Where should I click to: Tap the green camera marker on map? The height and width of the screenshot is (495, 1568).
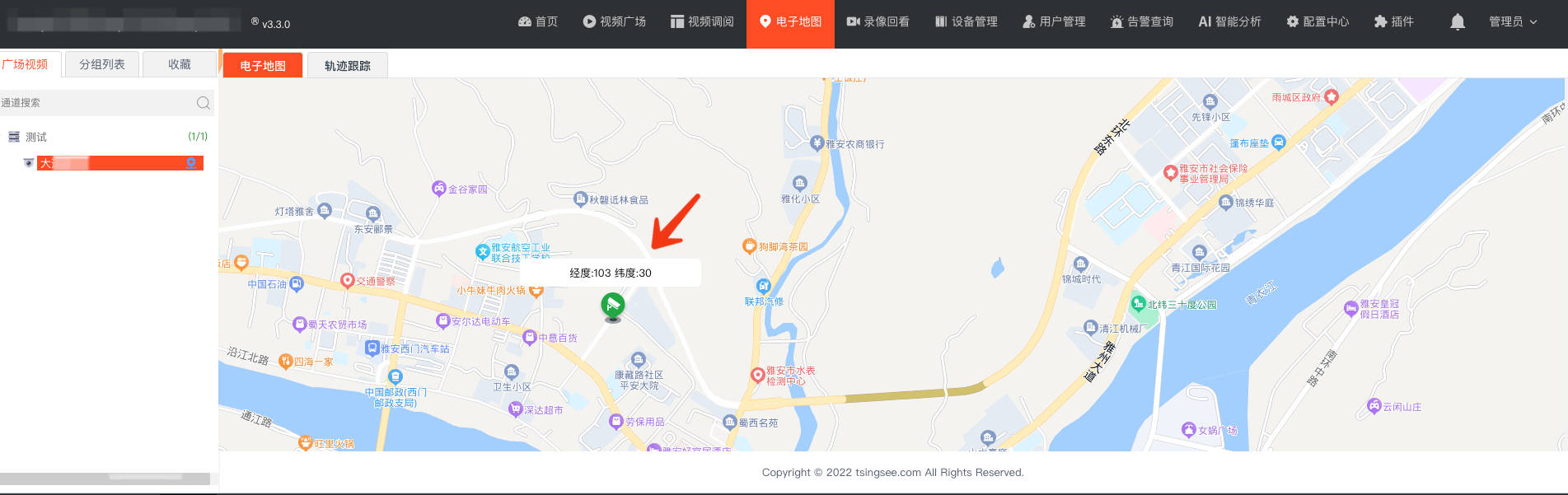(612, 306)
